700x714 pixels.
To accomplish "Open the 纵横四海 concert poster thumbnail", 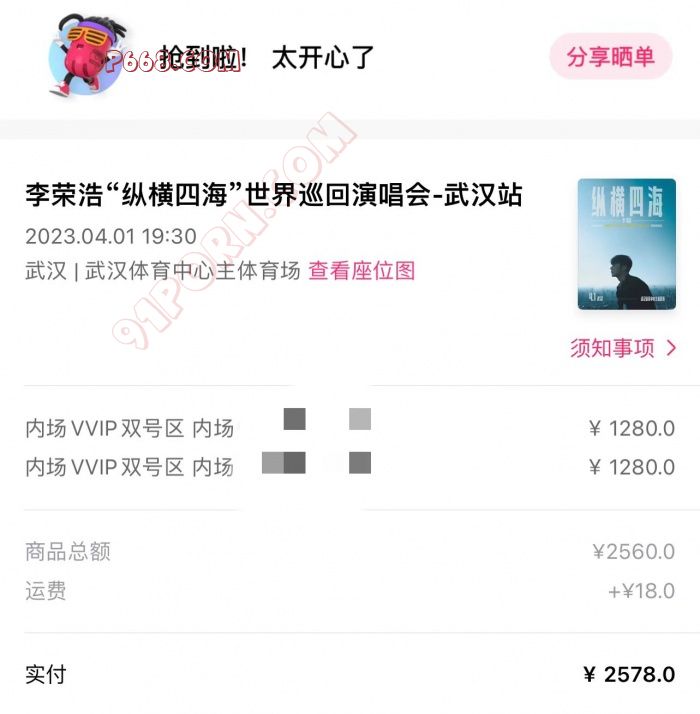I will pos(626,244).
